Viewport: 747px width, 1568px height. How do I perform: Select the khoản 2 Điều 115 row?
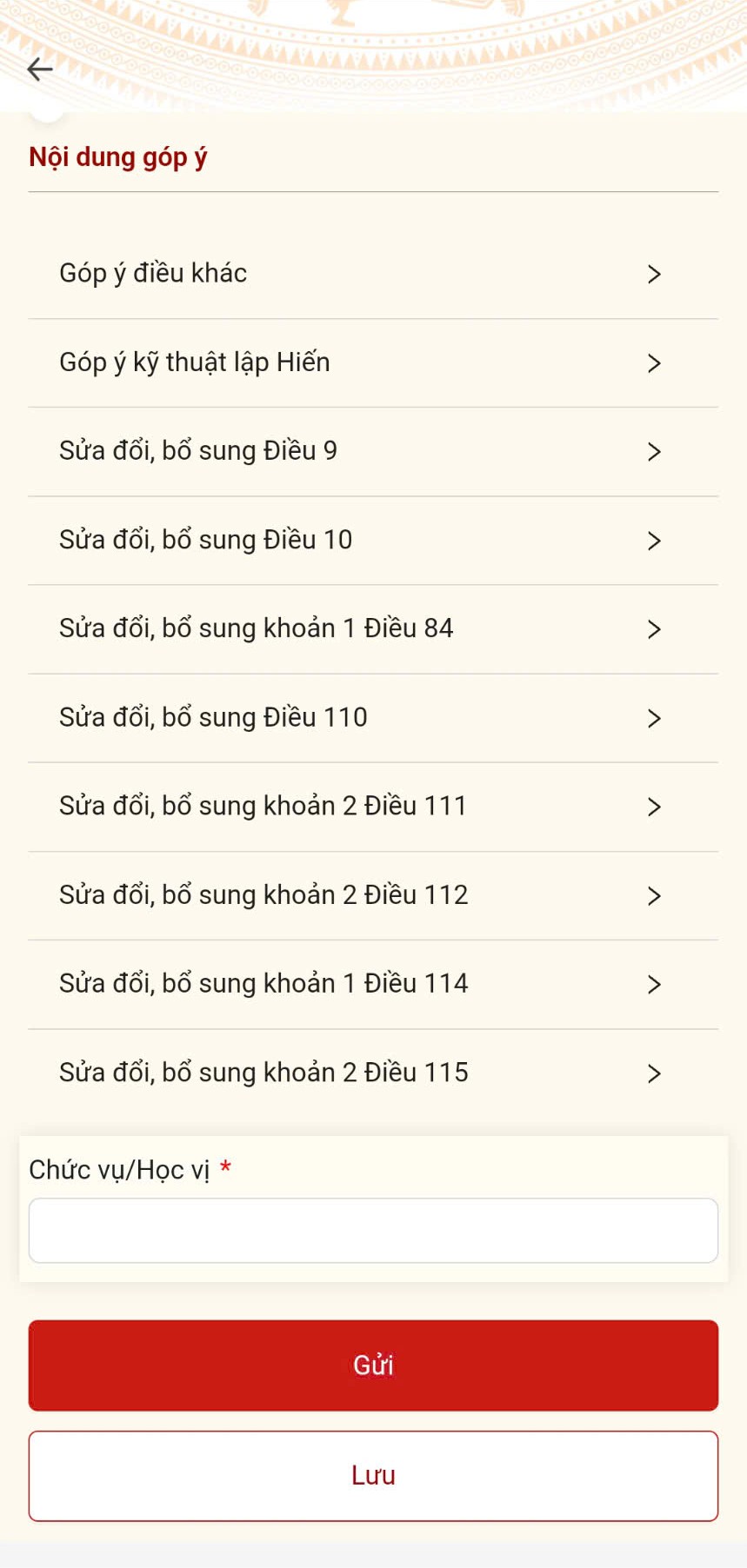click(x=373, y=1073)
